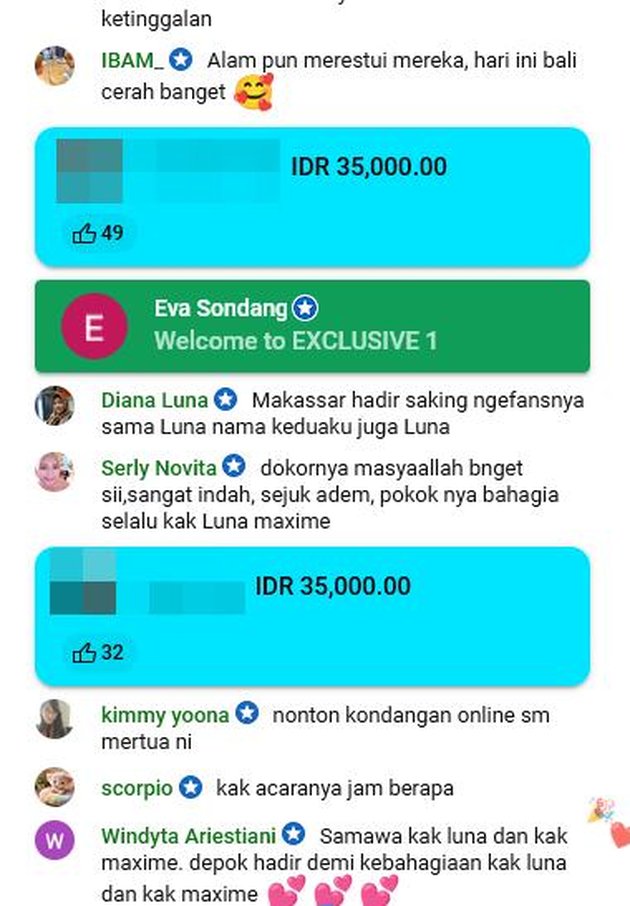Open Eva Sondang's EXCLUSIVE 1 welcome card
The image size is (630, 906).
(x=312, y=326)
